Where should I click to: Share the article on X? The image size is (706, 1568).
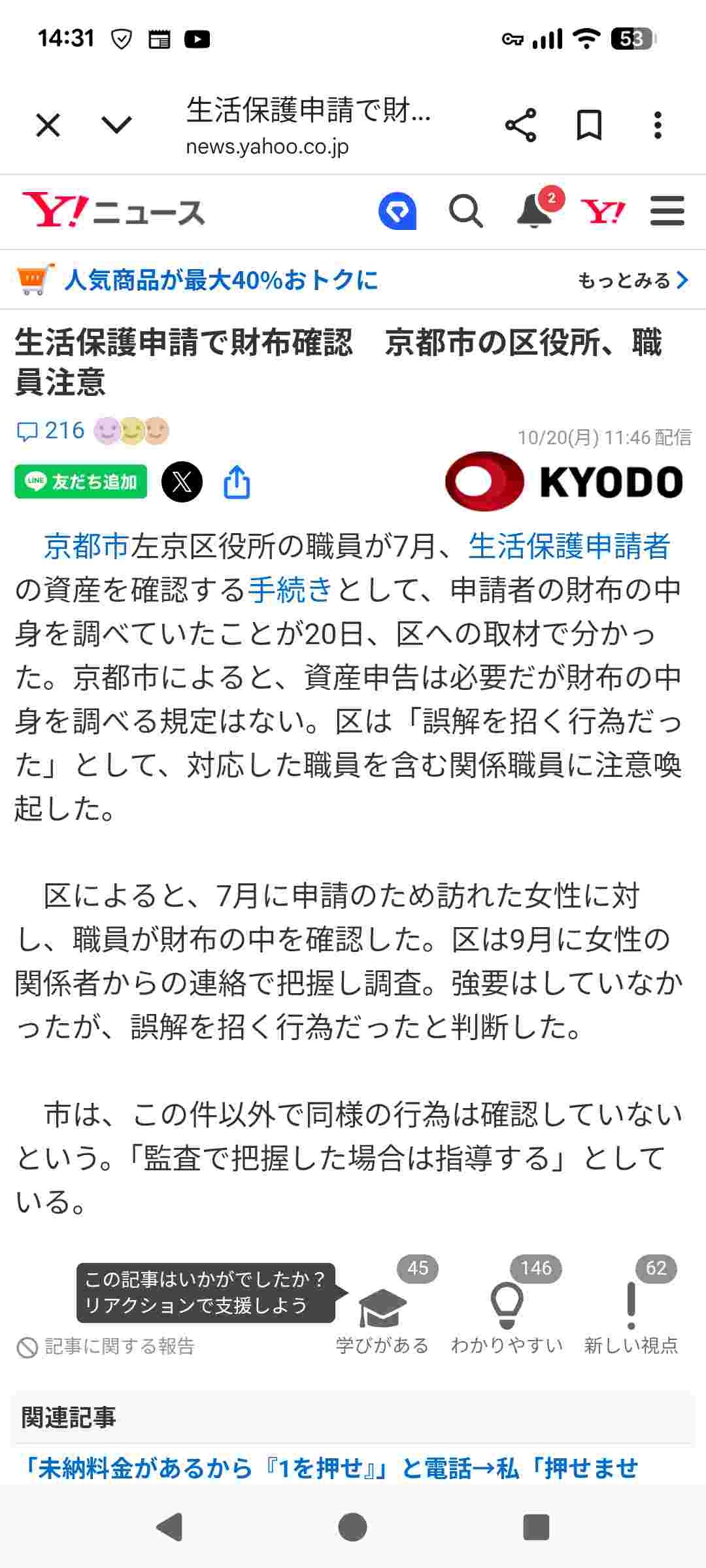[x=182, y=482]
